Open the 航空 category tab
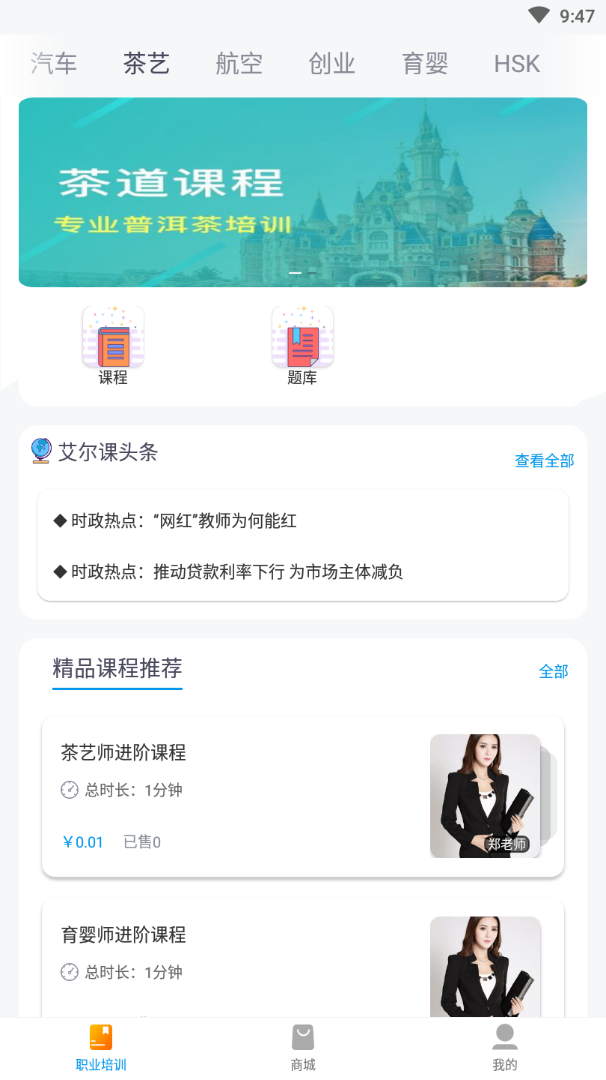Viewport: 606px width, 1080px height. [239, 64]
